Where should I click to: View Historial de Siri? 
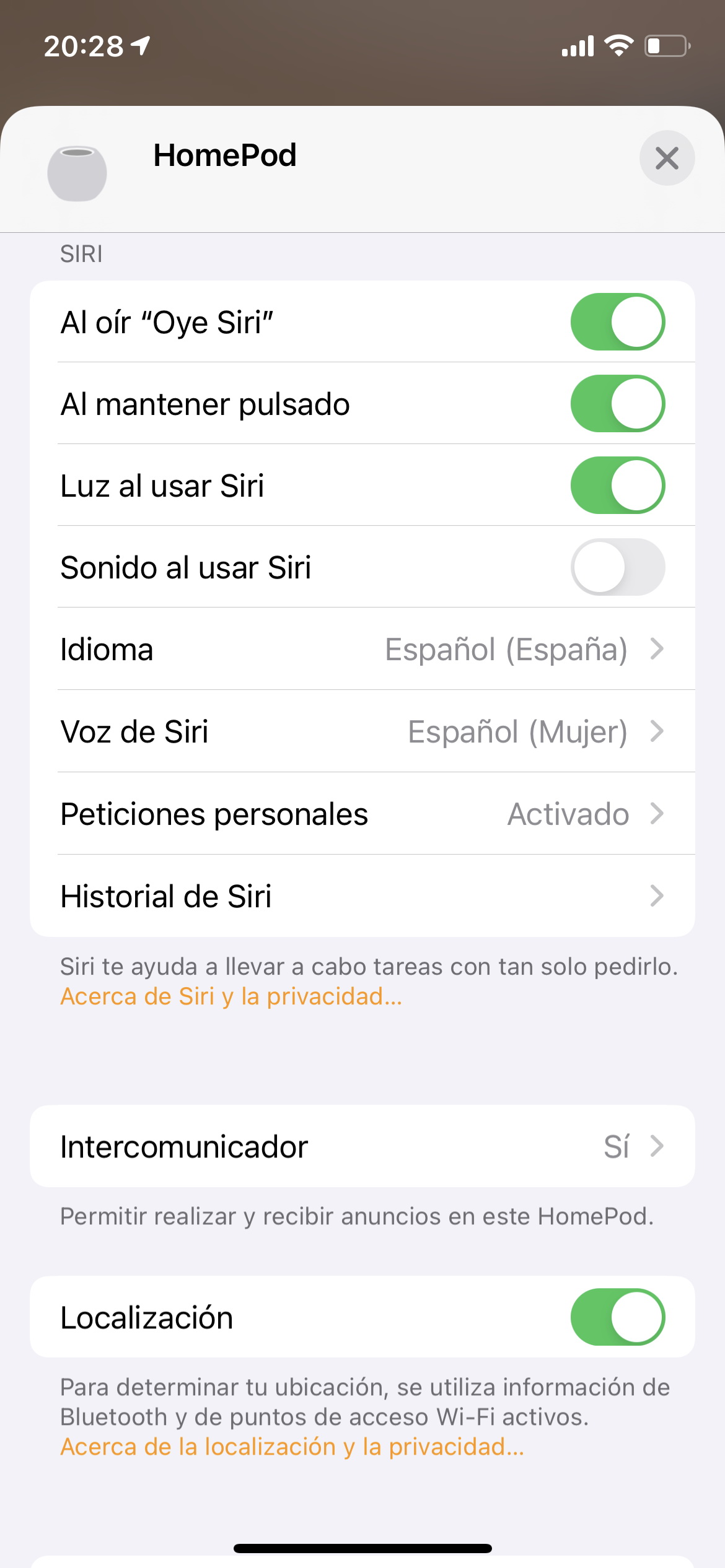tap(362, 896)
